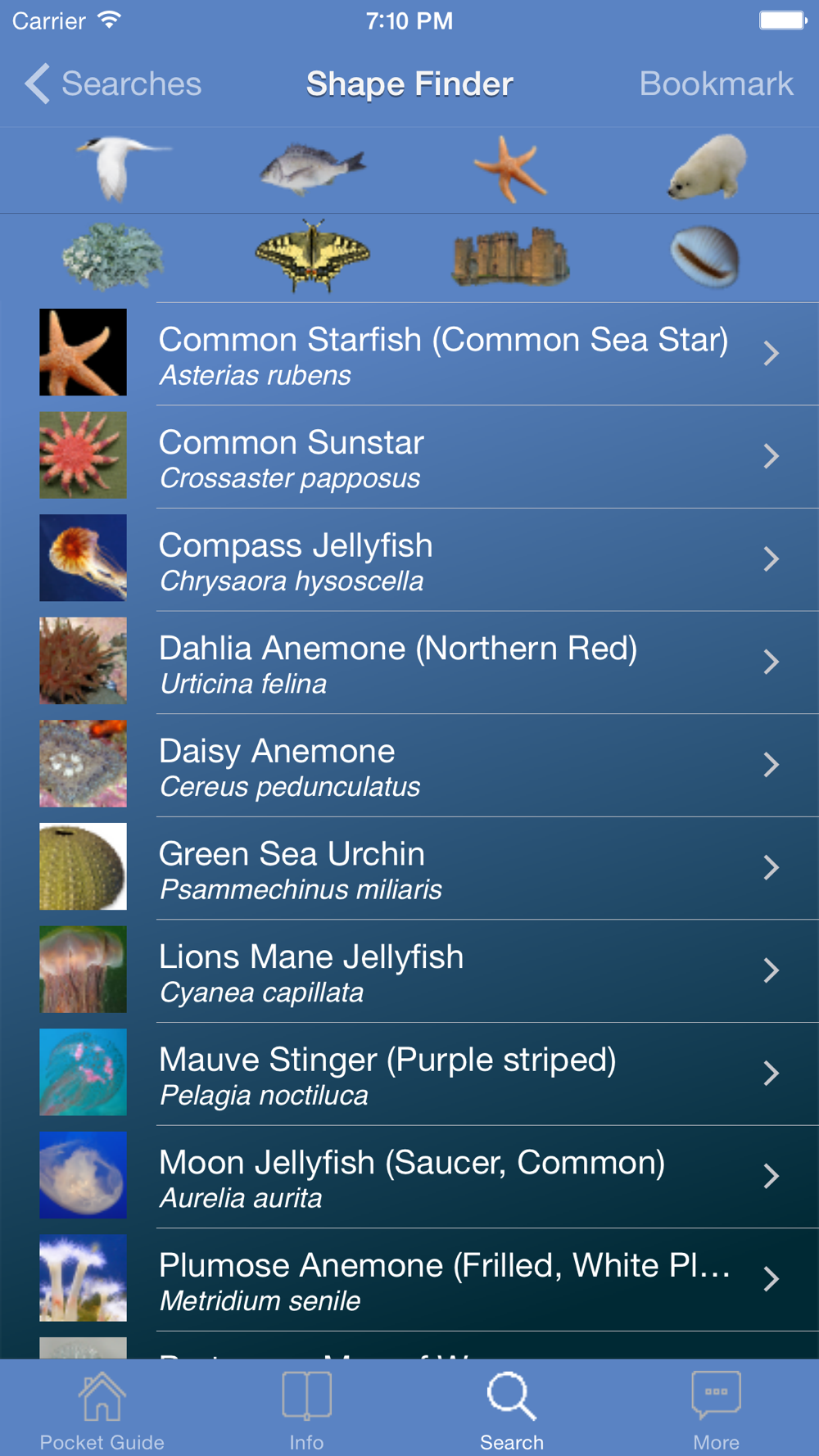The image size is (819, 1456).
Task: View Lions Mane Jellyfish details
Action: [409, 970]
